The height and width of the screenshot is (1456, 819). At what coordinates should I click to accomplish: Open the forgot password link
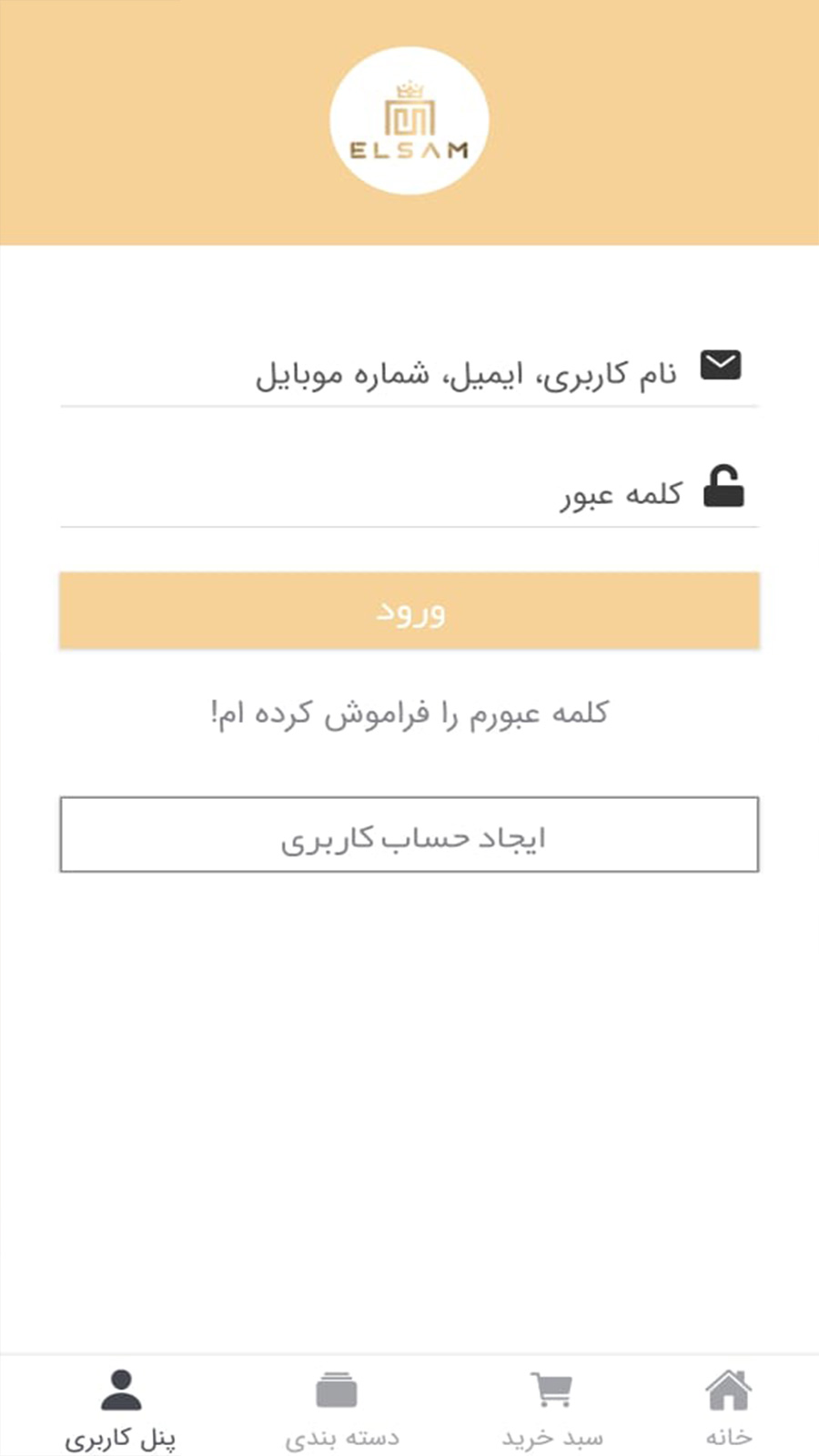409,713
